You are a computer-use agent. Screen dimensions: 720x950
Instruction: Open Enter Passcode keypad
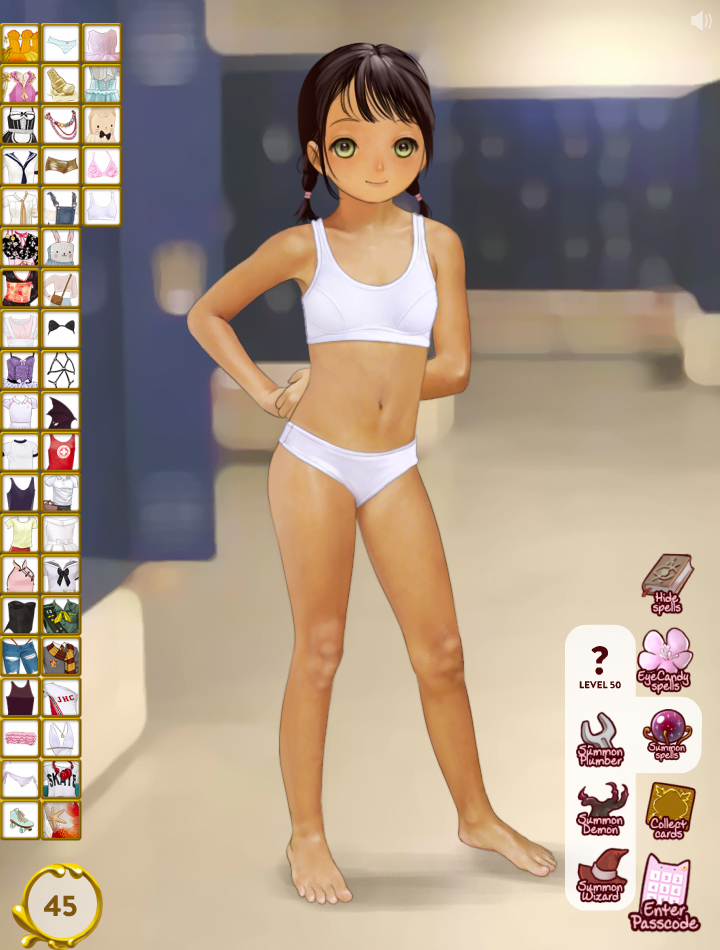(665, 892)
